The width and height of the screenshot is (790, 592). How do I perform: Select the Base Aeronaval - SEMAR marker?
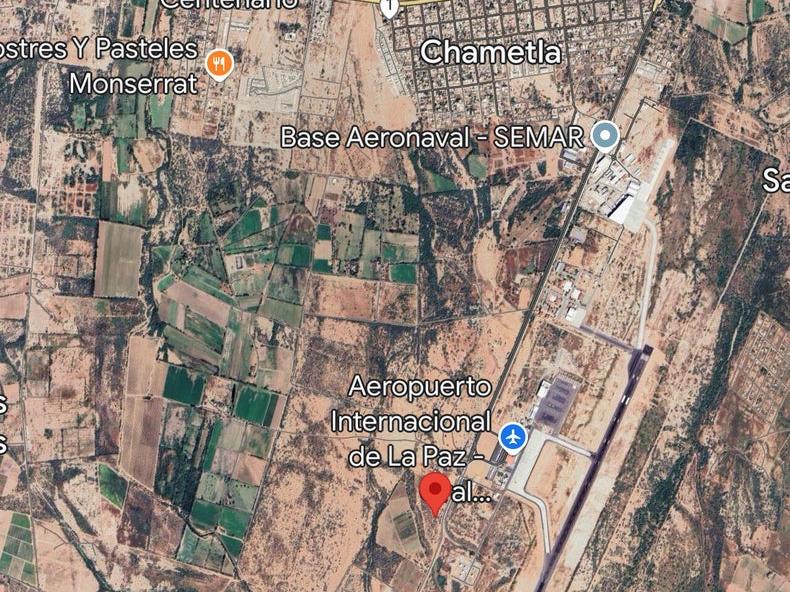click(604, 135)
